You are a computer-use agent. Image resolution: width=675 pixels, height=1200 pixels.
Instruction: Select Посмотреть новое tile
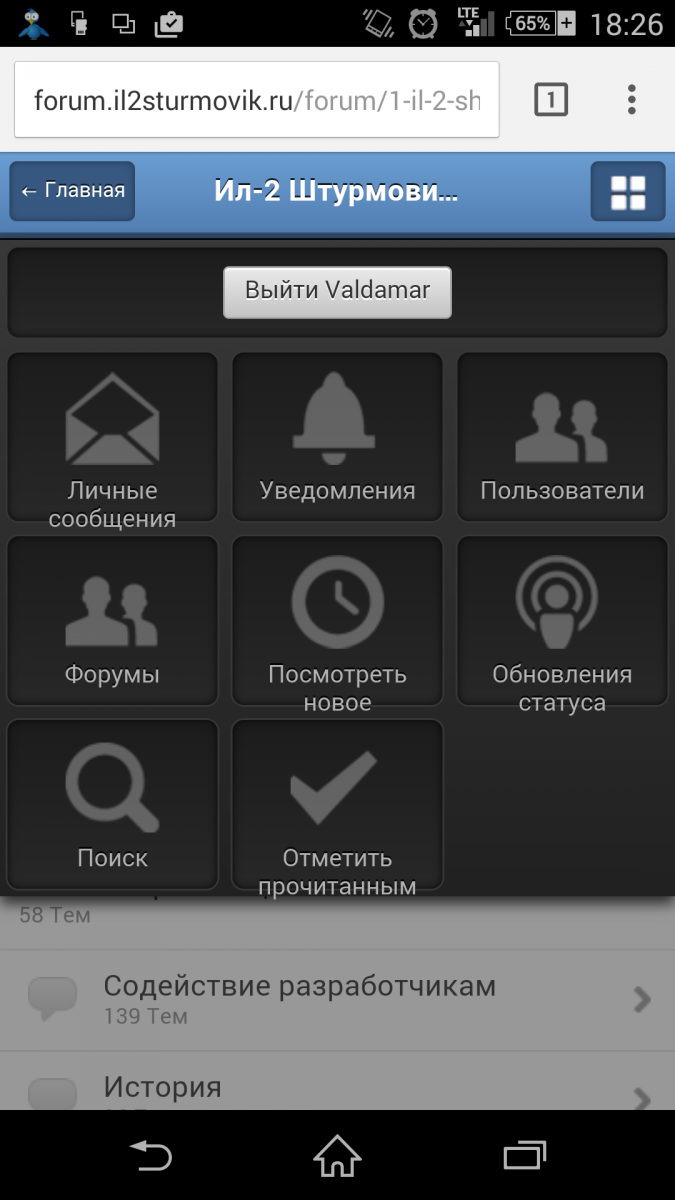[x=337, y=621]
